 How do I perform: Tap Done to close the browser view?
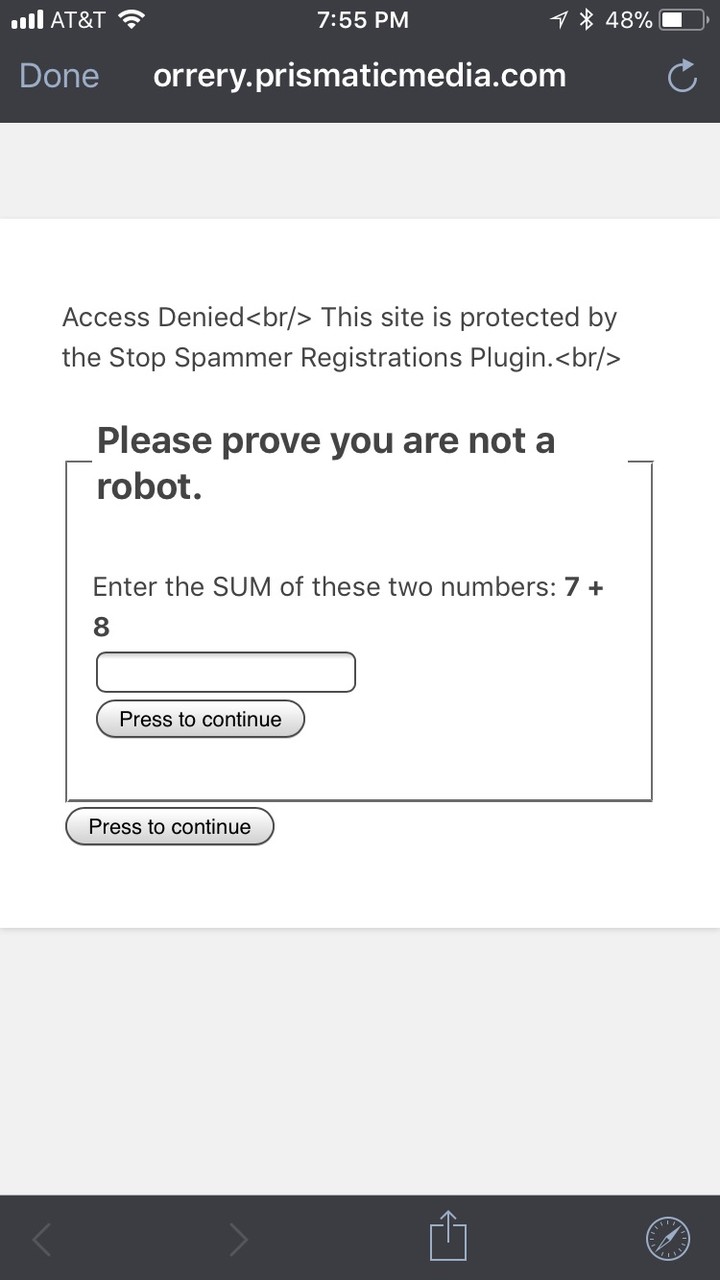(x=59, y=76)
